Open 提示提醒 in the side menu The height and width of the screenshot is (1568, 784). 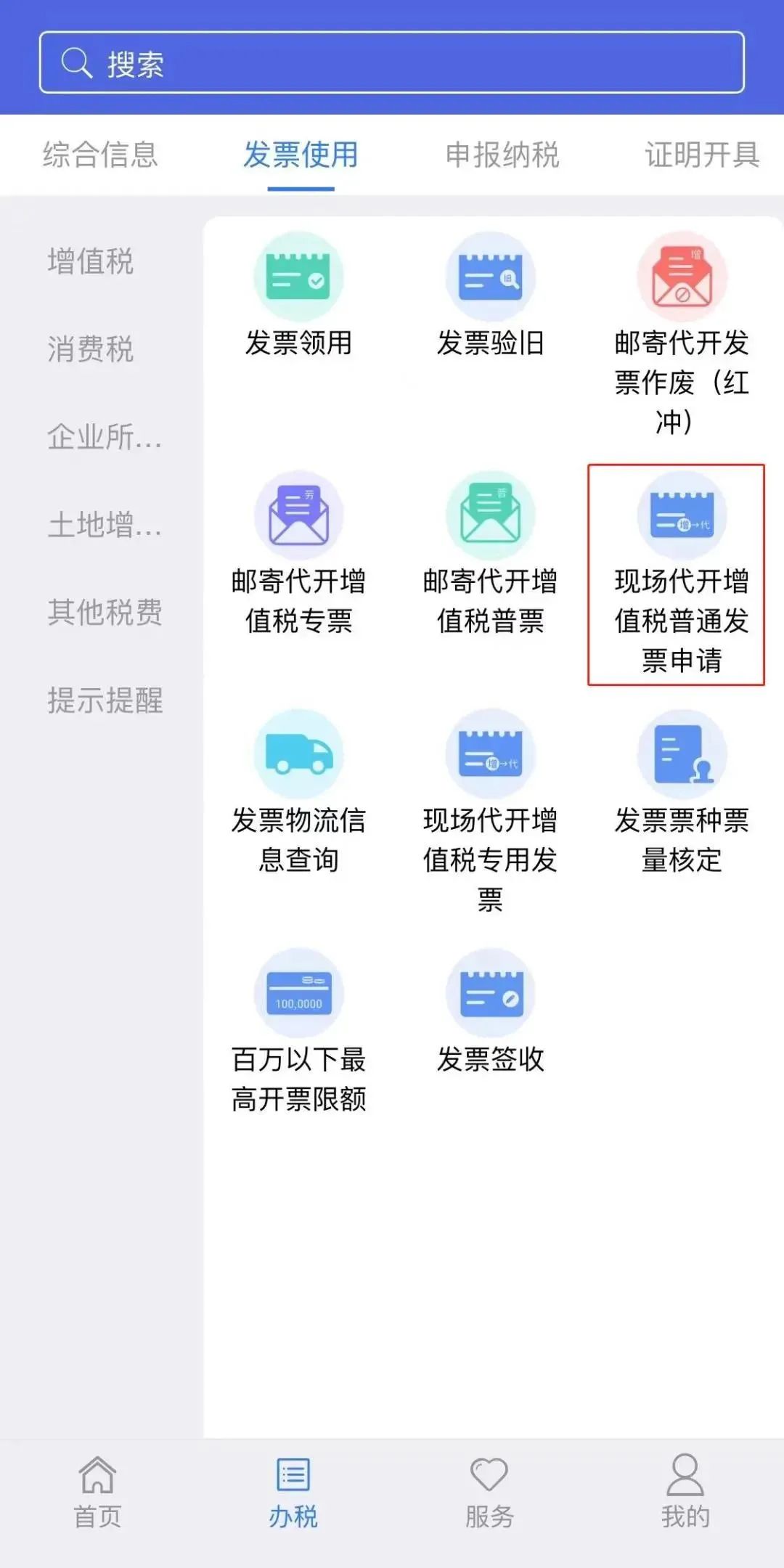[x=105, y=700]
